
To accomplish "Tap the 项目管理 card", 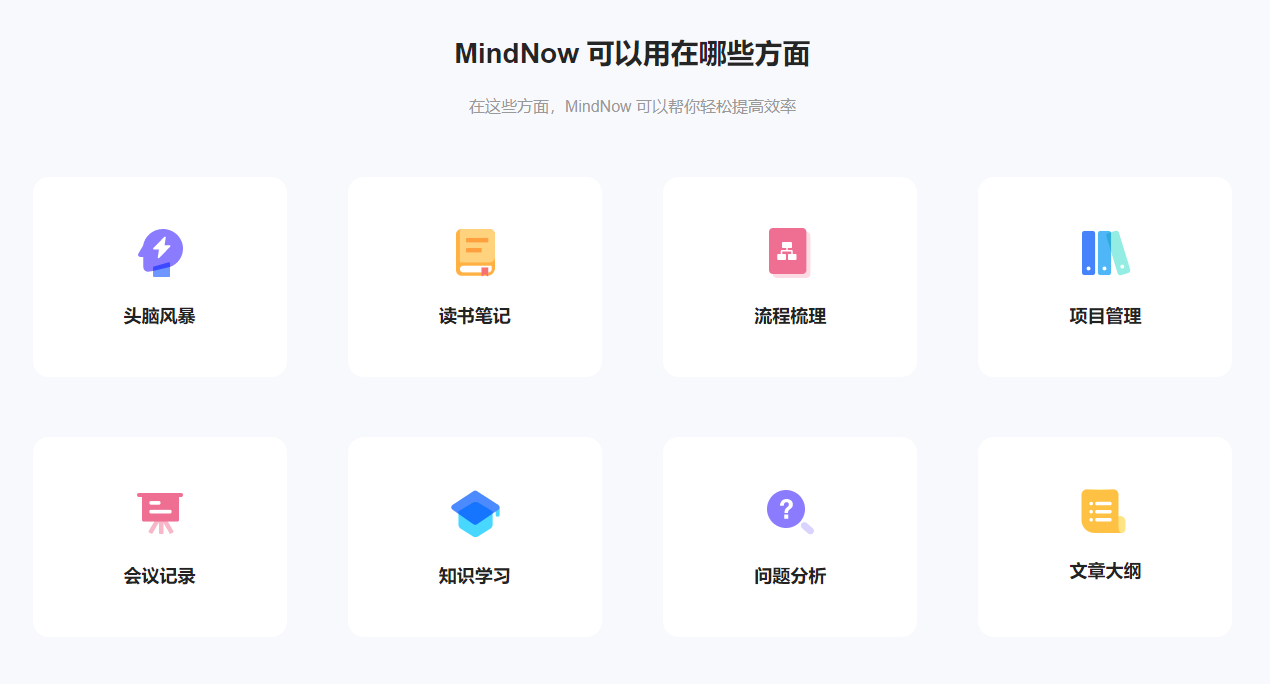I will [1105, 277].
